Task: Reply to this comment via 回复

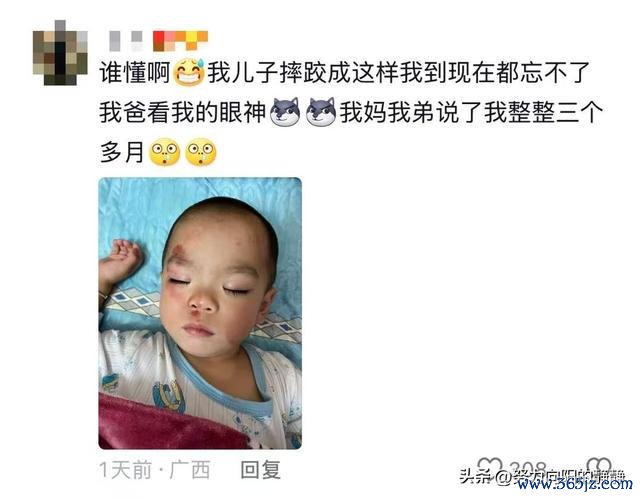Action: click(x=261, y=469)
